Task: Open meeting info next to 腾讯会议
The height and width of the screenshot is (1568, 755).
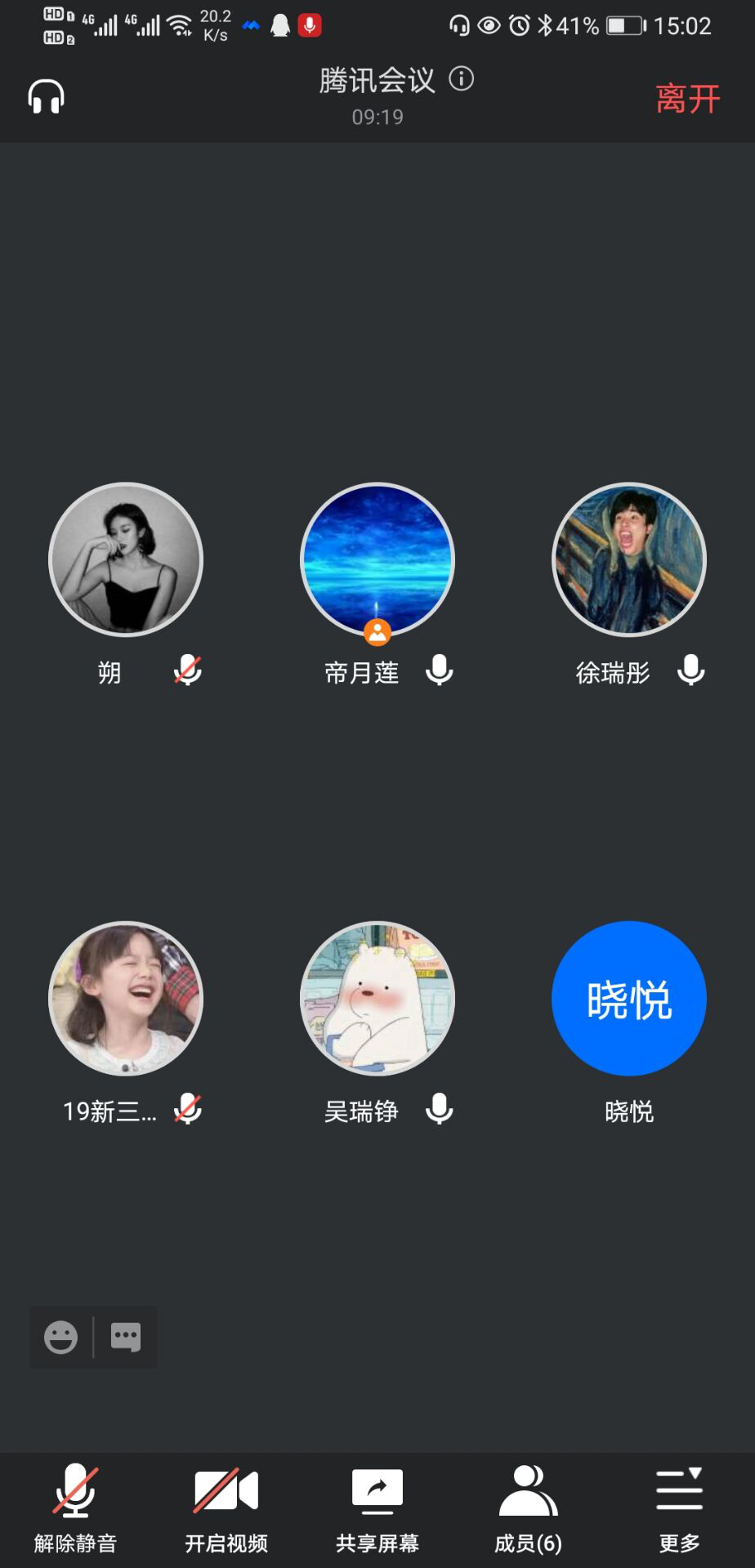Action: point(462,79)
